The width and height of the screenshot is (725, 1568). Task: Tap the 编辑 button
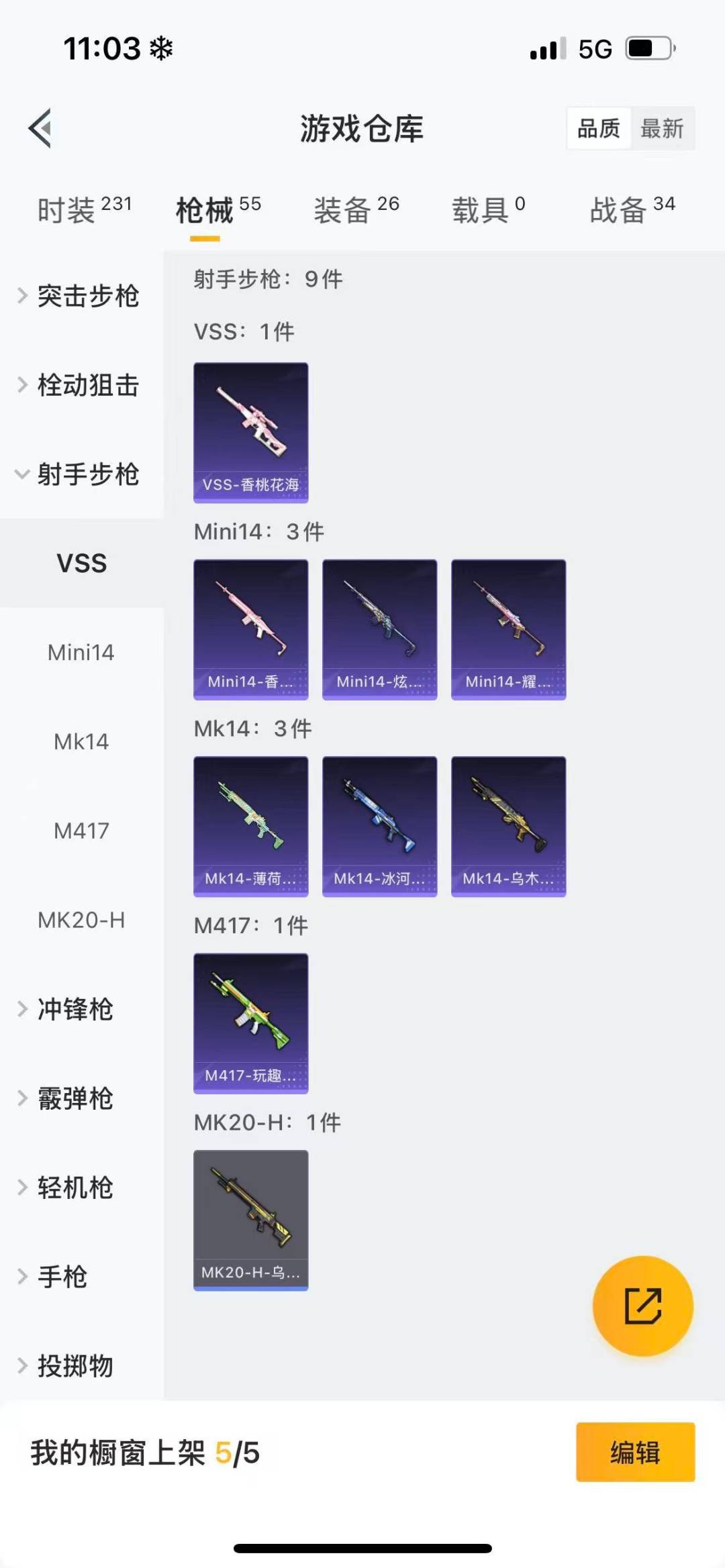click(x=635, y=1452)
